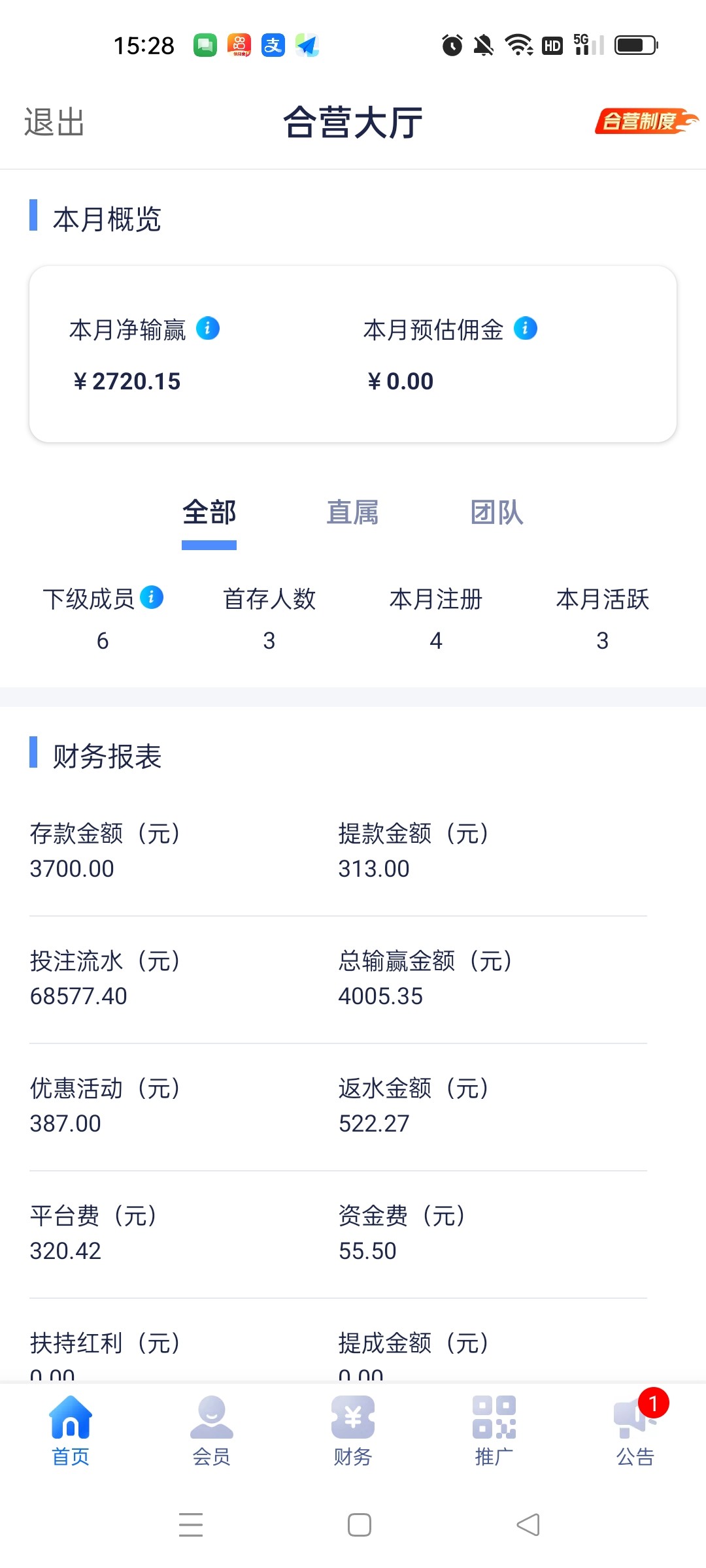Open the 会员 tab
Viewport: 706px width, 1568px height.
pos(211,1431)
